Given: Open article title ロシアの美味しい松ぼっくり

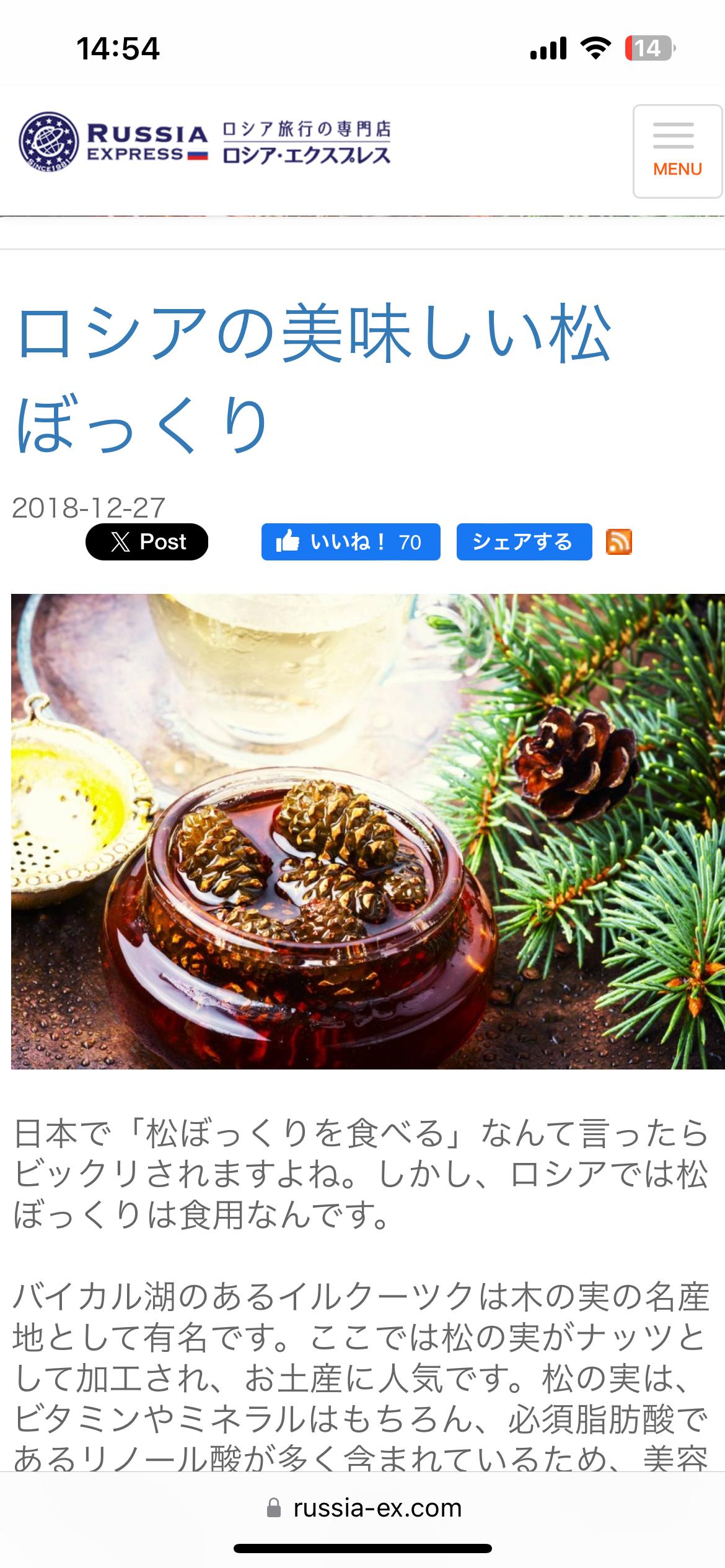Looking at the screenshot, I should (313, 379).
